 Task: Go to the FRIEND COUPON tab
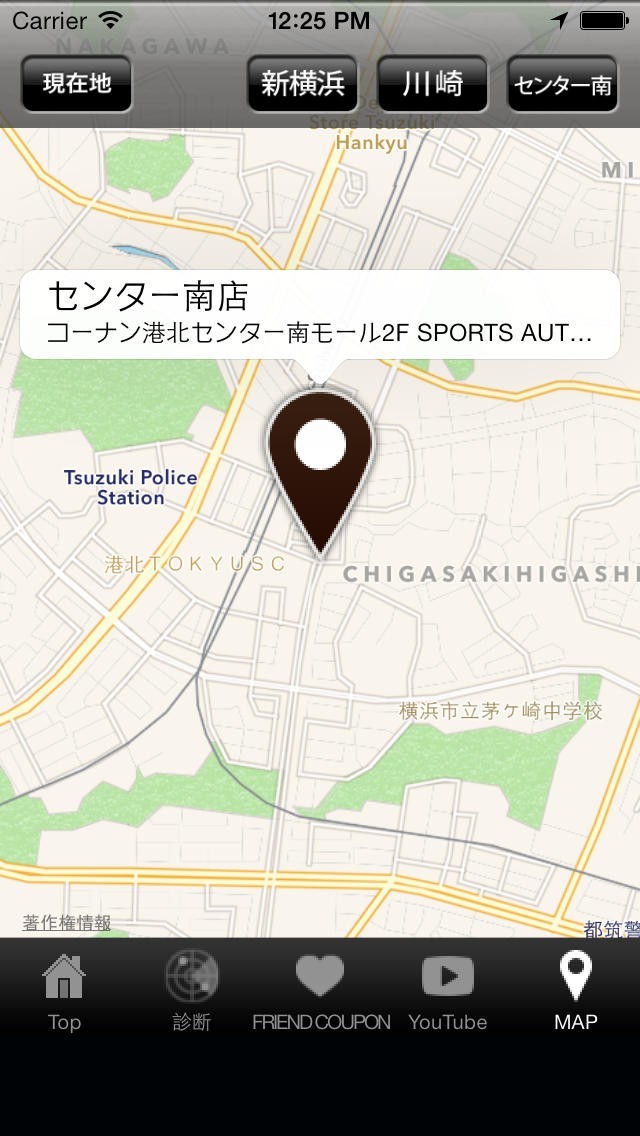tap(320, 992)
